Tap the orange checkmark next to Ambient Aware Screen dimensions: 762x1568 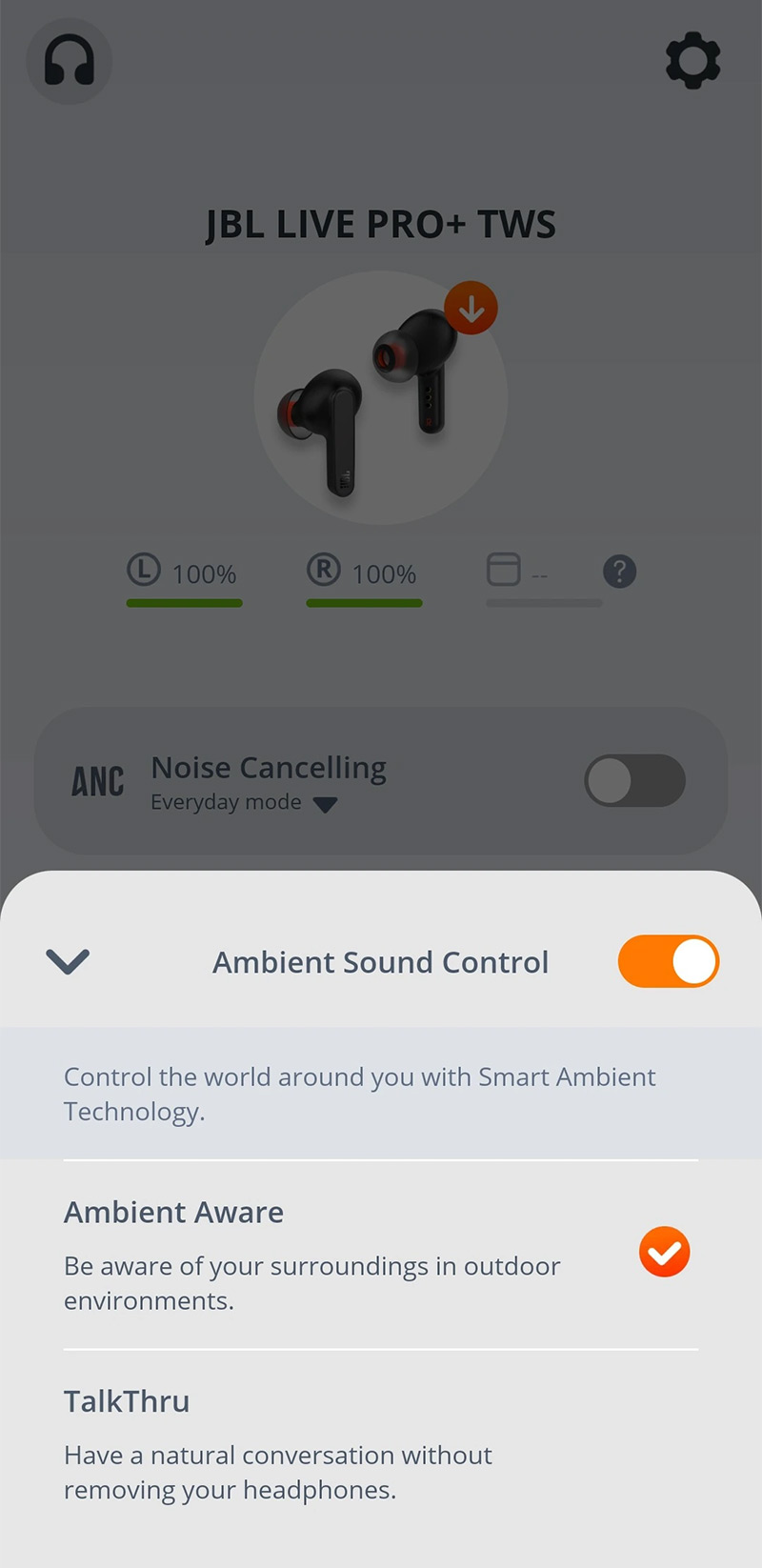pyautogui.click(x=664, y=1252)
